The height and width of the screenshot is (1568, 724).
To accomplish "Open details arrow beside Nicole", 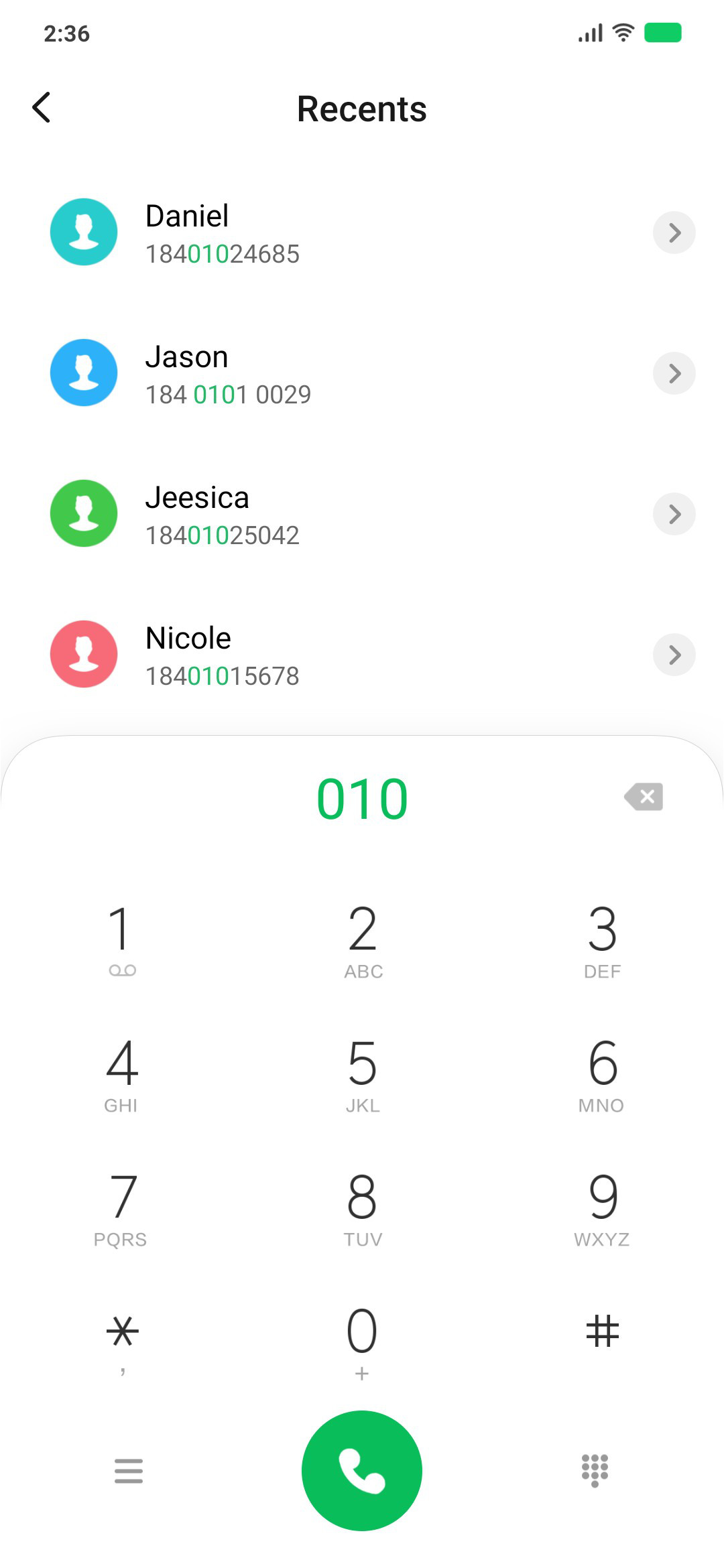I will pyautogui.click(x=674, y=655).
